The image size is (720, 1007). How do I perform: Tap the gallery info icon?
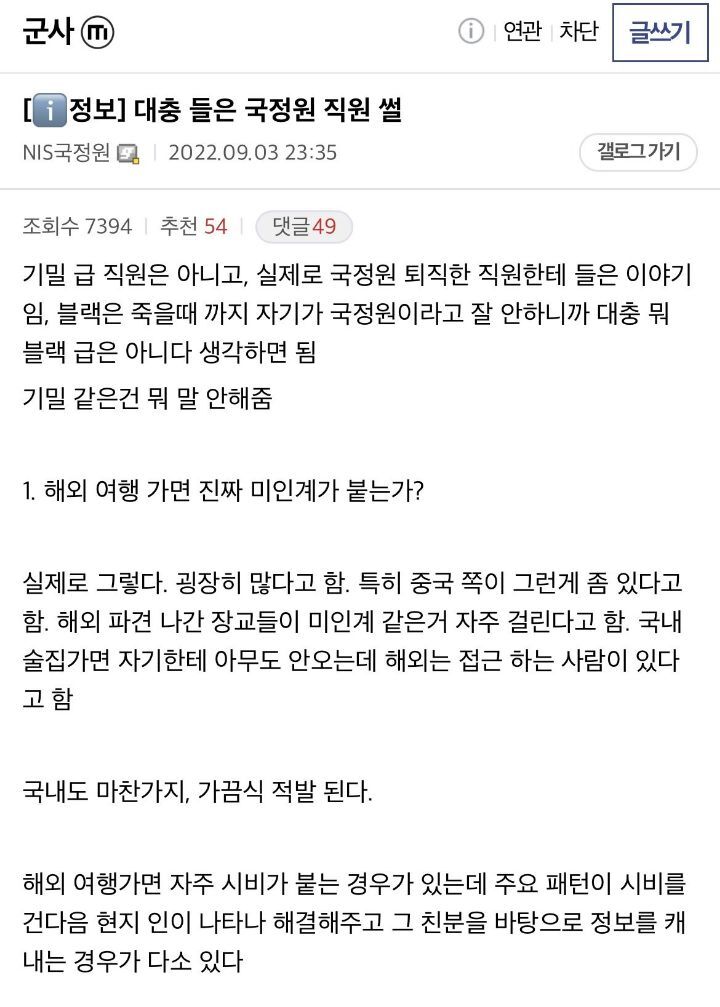click(471, 31)
